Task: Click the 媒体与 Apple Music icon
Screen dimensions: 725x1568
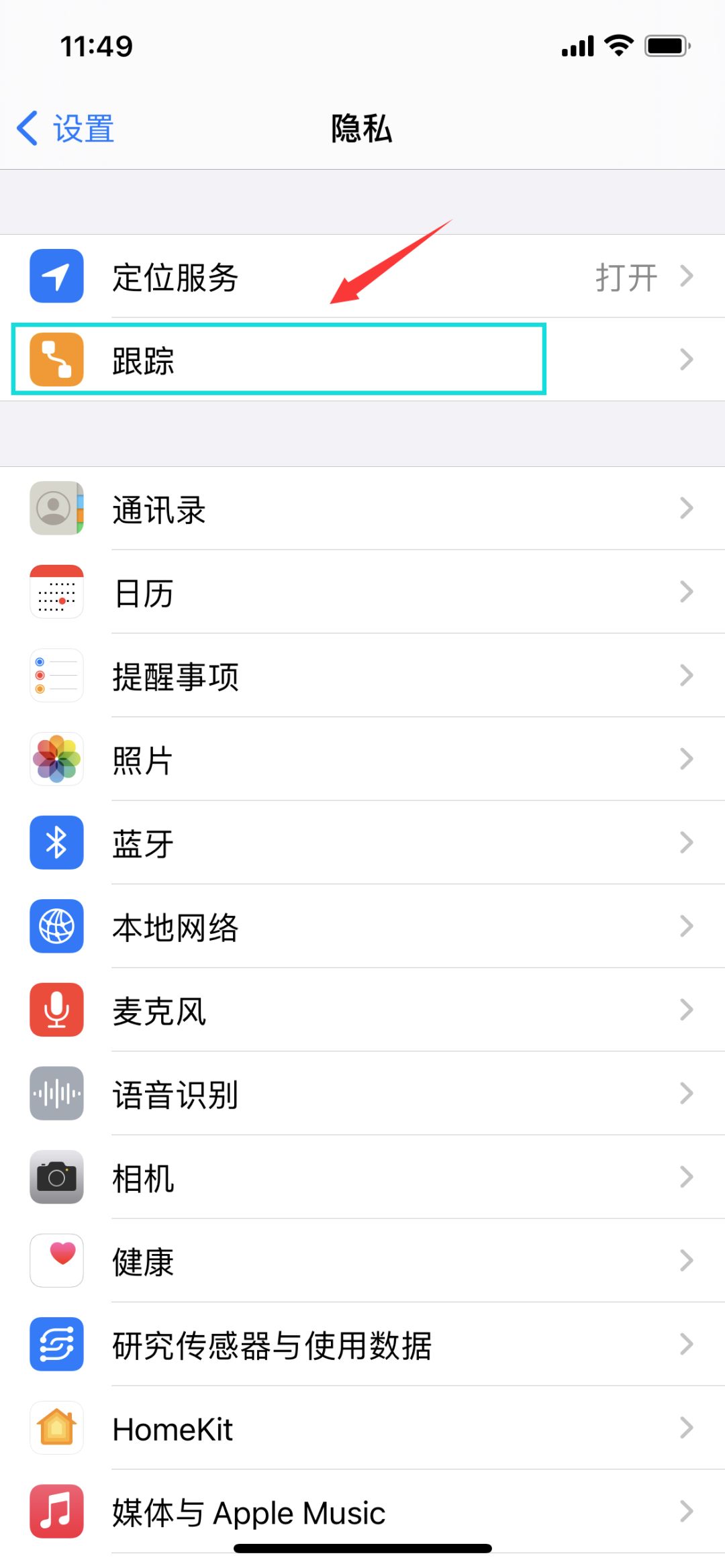Action: tap(56, 1512)
